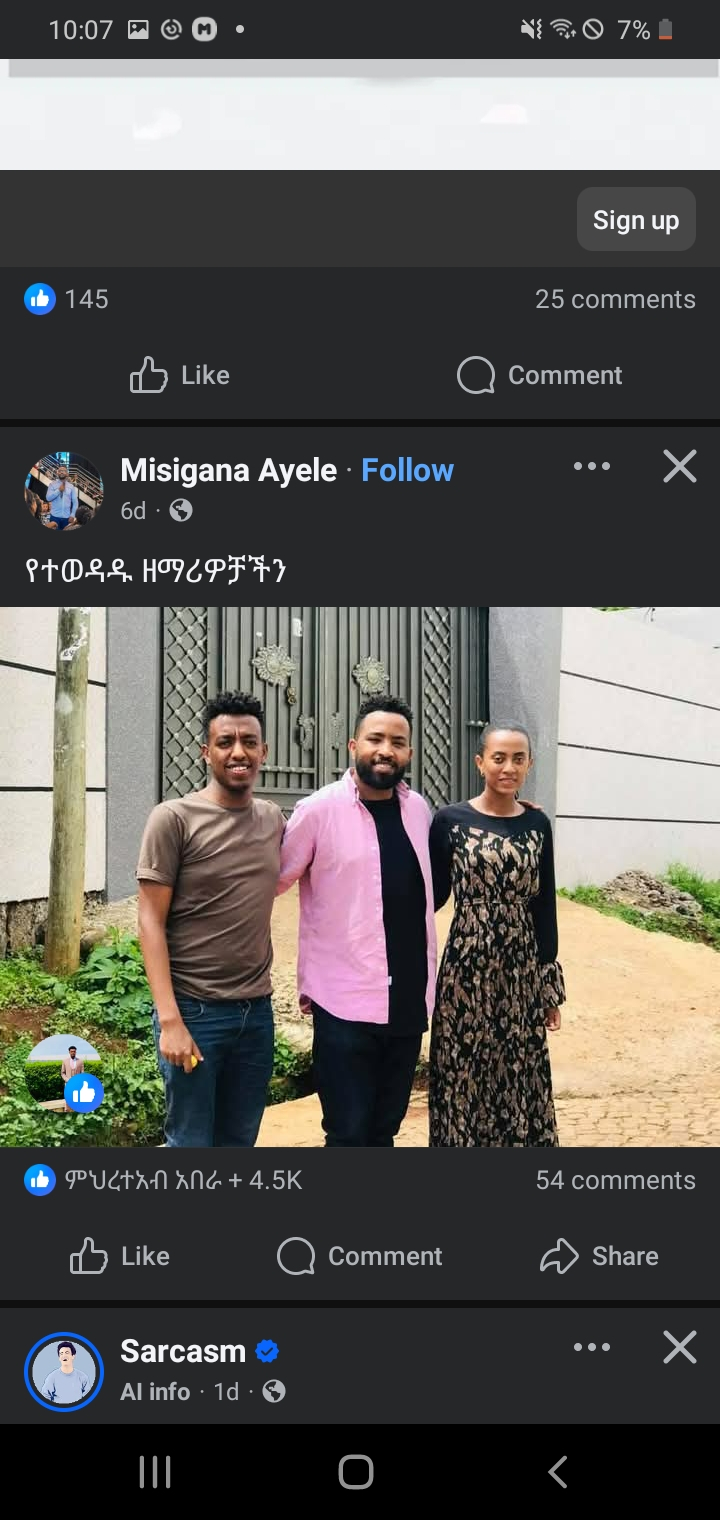Comment on the post with 25 comments
The width and height of the screenshot is (720, 1520).
click(x=540, y=375)
